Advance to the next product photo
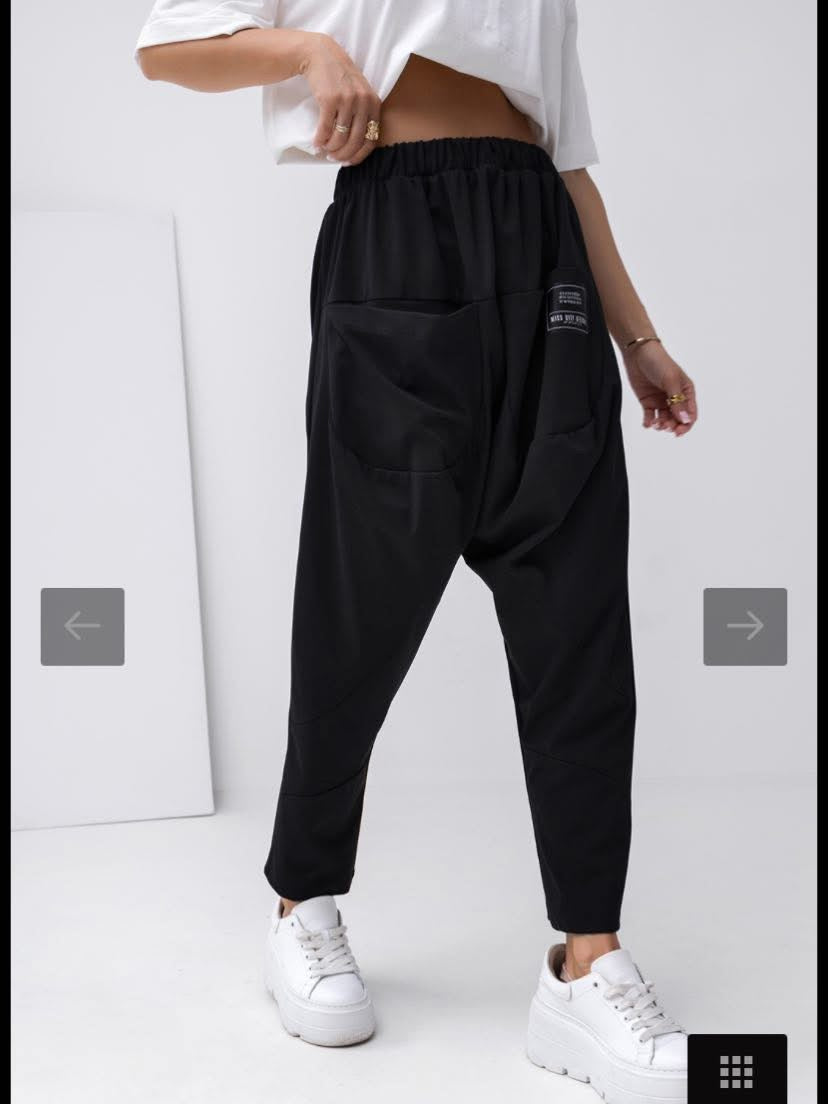Image resolution: width=828 pixels, height=1104 pixels. [x=745, y=626]
